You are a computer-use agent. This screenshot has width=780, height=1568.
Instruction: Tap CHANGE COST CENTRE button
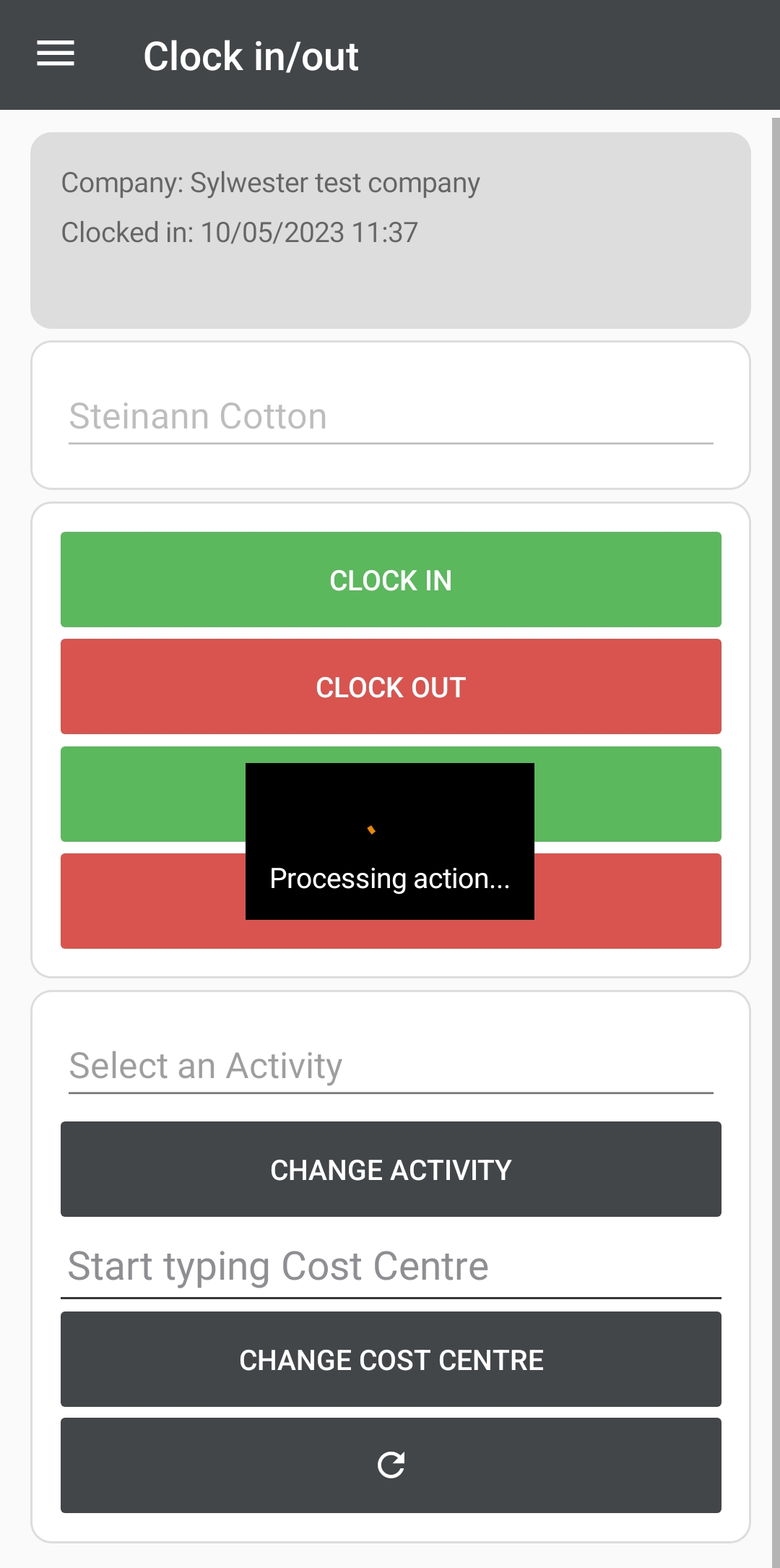click(391, 1359)
